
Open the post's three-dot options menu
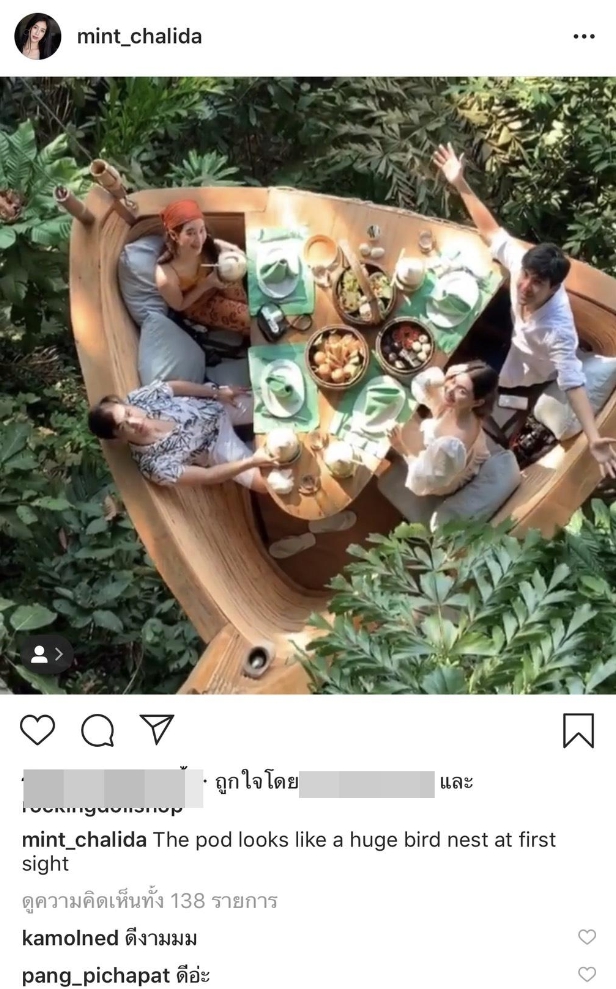[x=584, y=37]
